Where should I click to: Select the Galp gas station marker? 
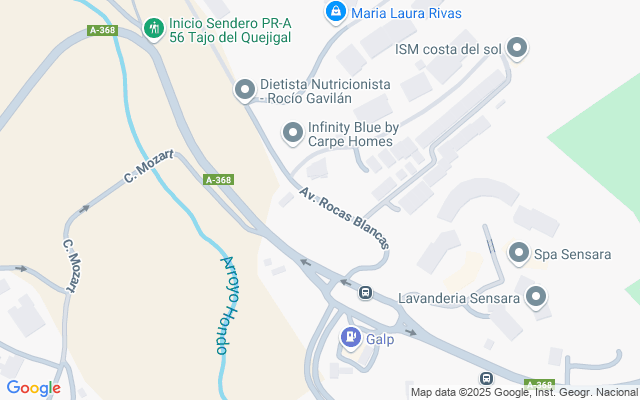351,338
